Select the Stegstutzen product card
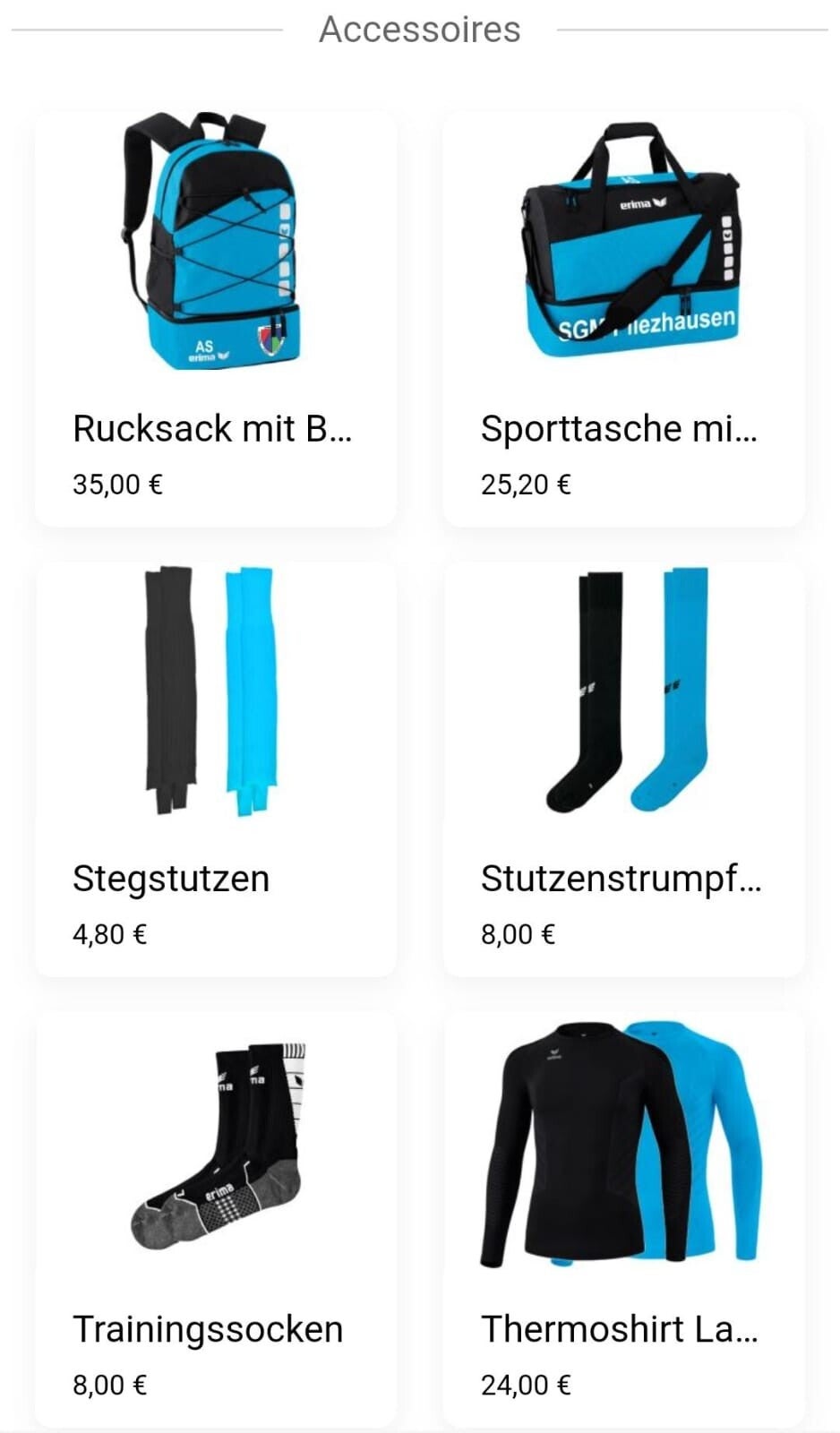Viewport: 840px width, 1433px height. point(215,768)
